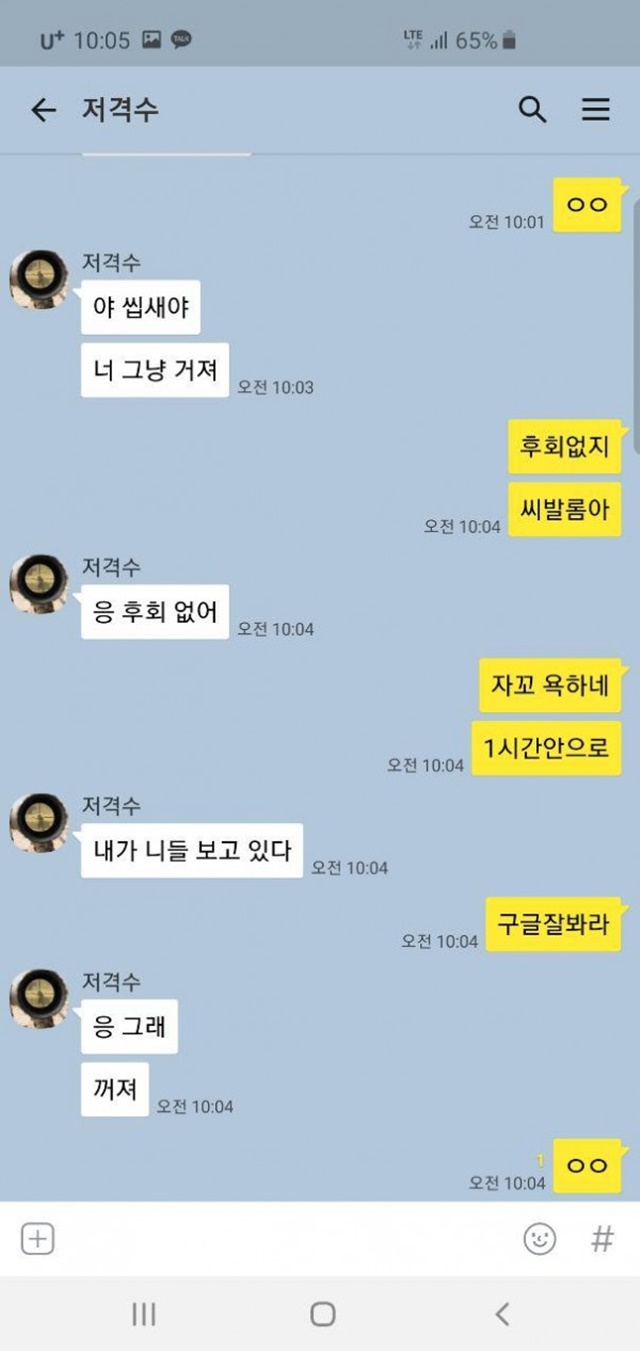The height and width of the screenshot is (1351, 640).
Task: Open recent apps from navigation bar
Action: (x=143, y=1314)
